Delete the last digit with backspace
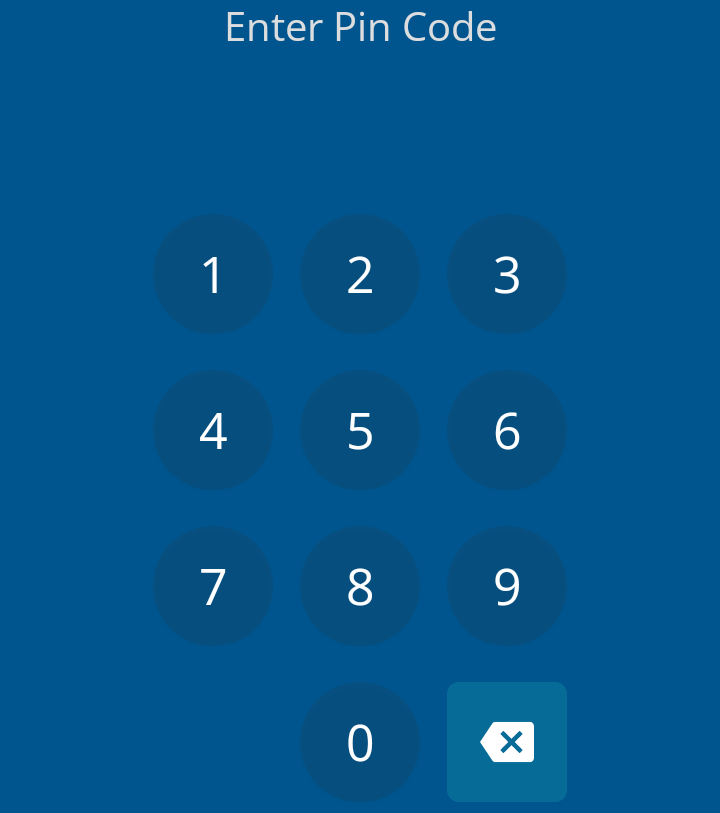This screenshot has height=813, width=720. pos(507,742)
